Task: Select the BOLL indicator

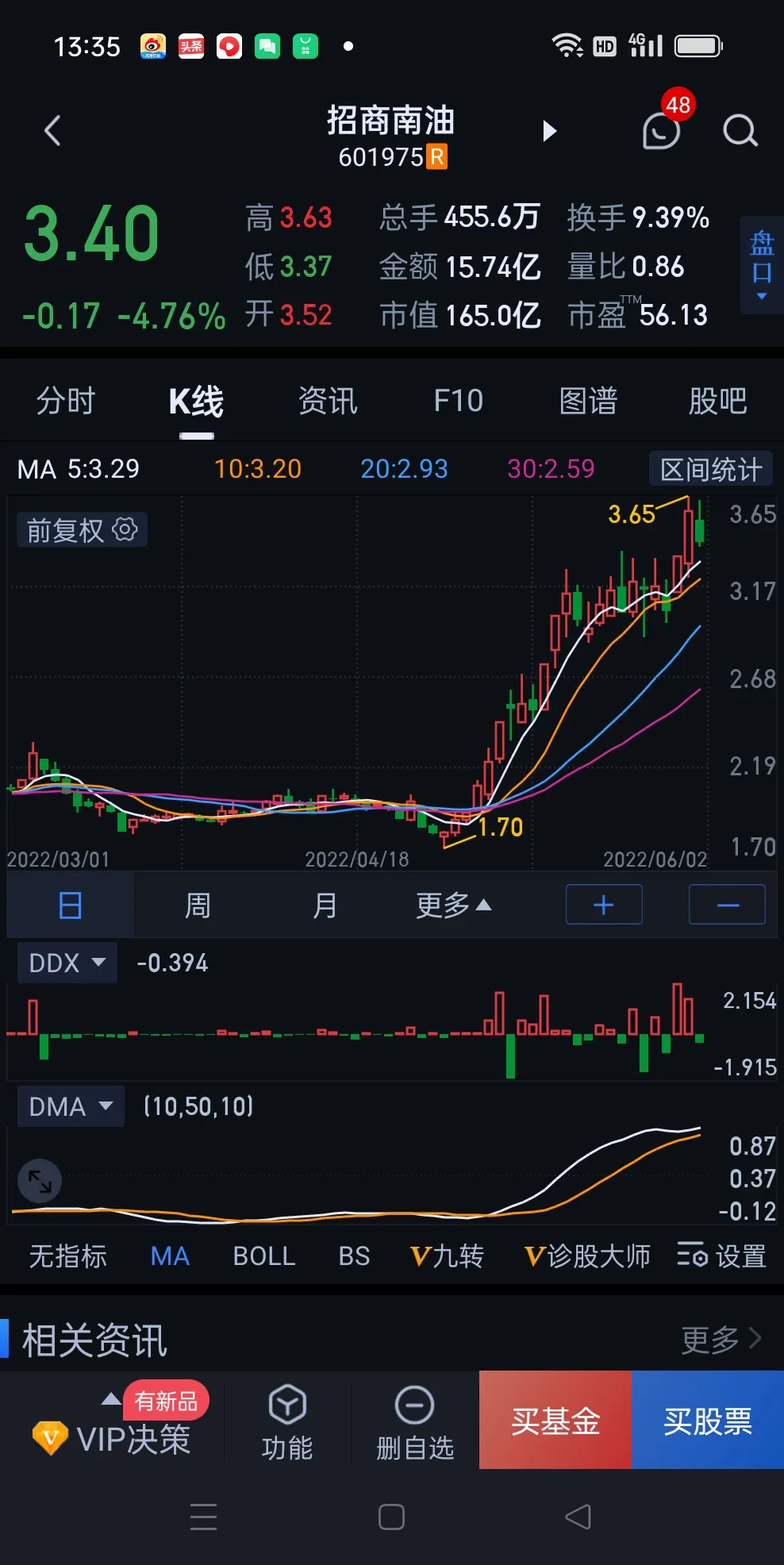Action: pos(263,1256)
